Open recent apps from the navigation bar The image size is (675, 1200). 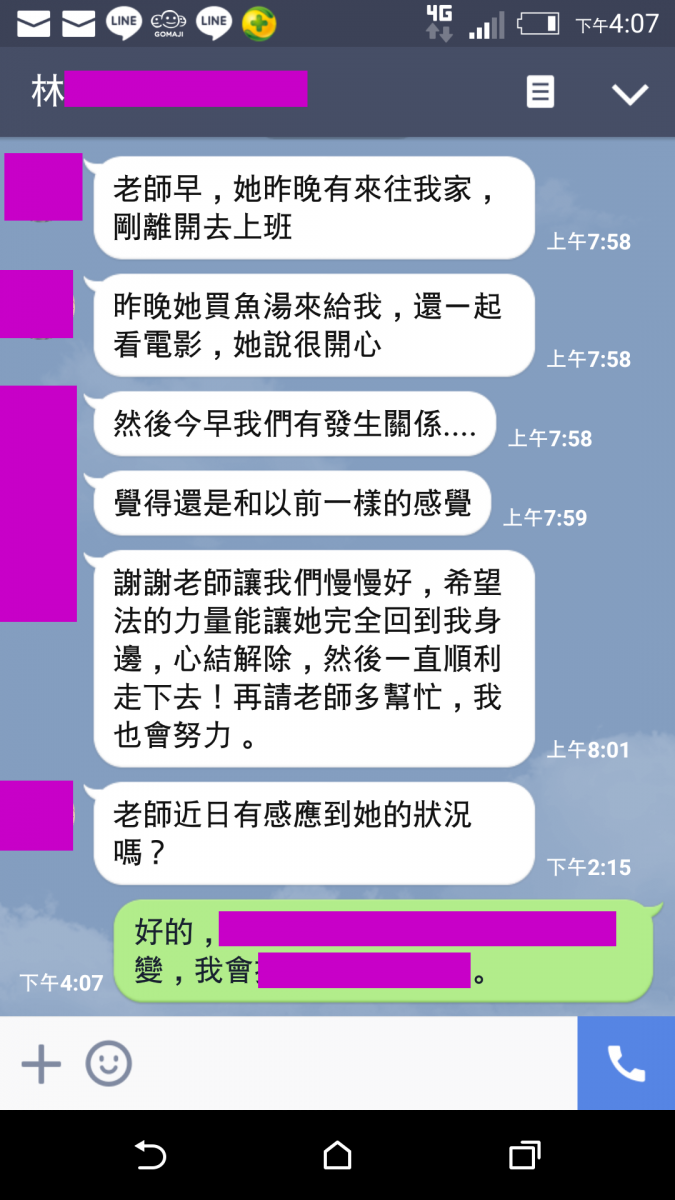(x=524, y=1156)
